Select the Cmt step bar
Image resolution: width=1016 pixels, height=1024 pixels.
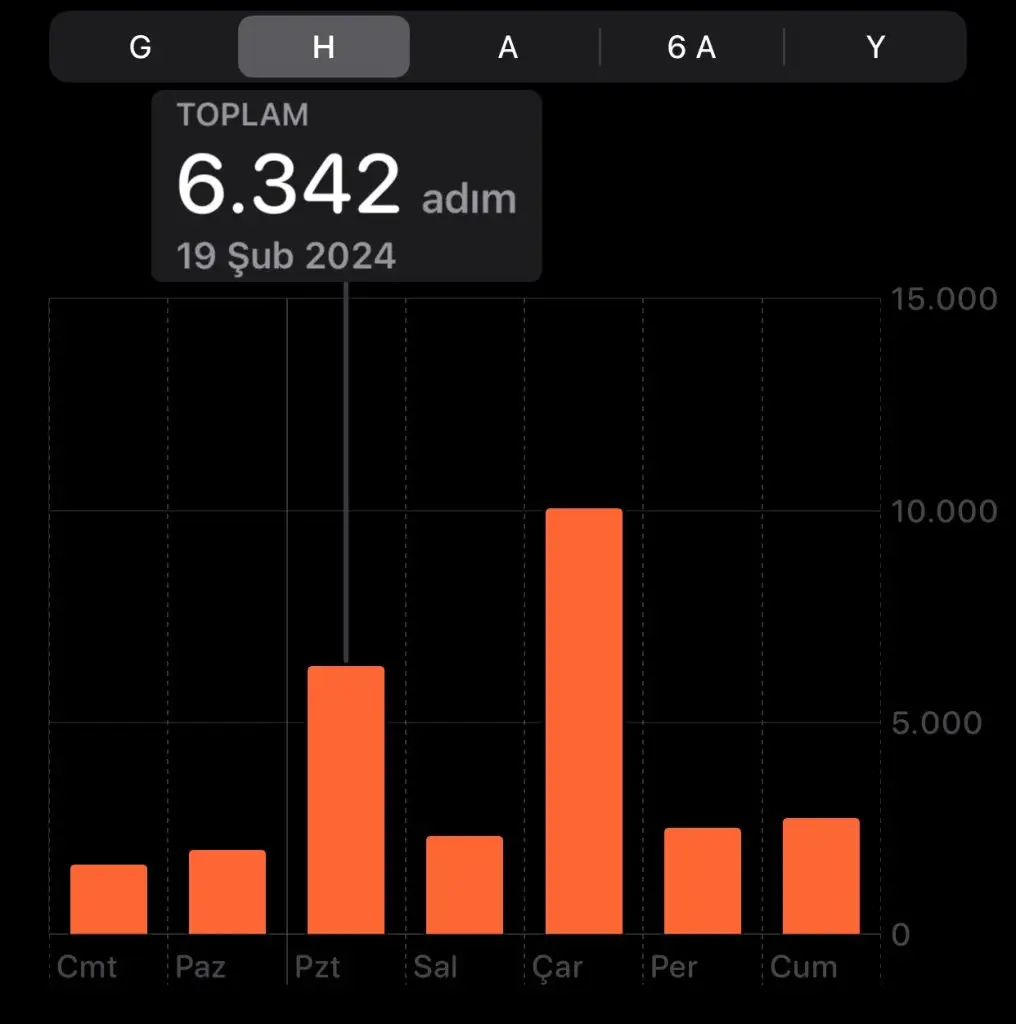tap(108, 899)
